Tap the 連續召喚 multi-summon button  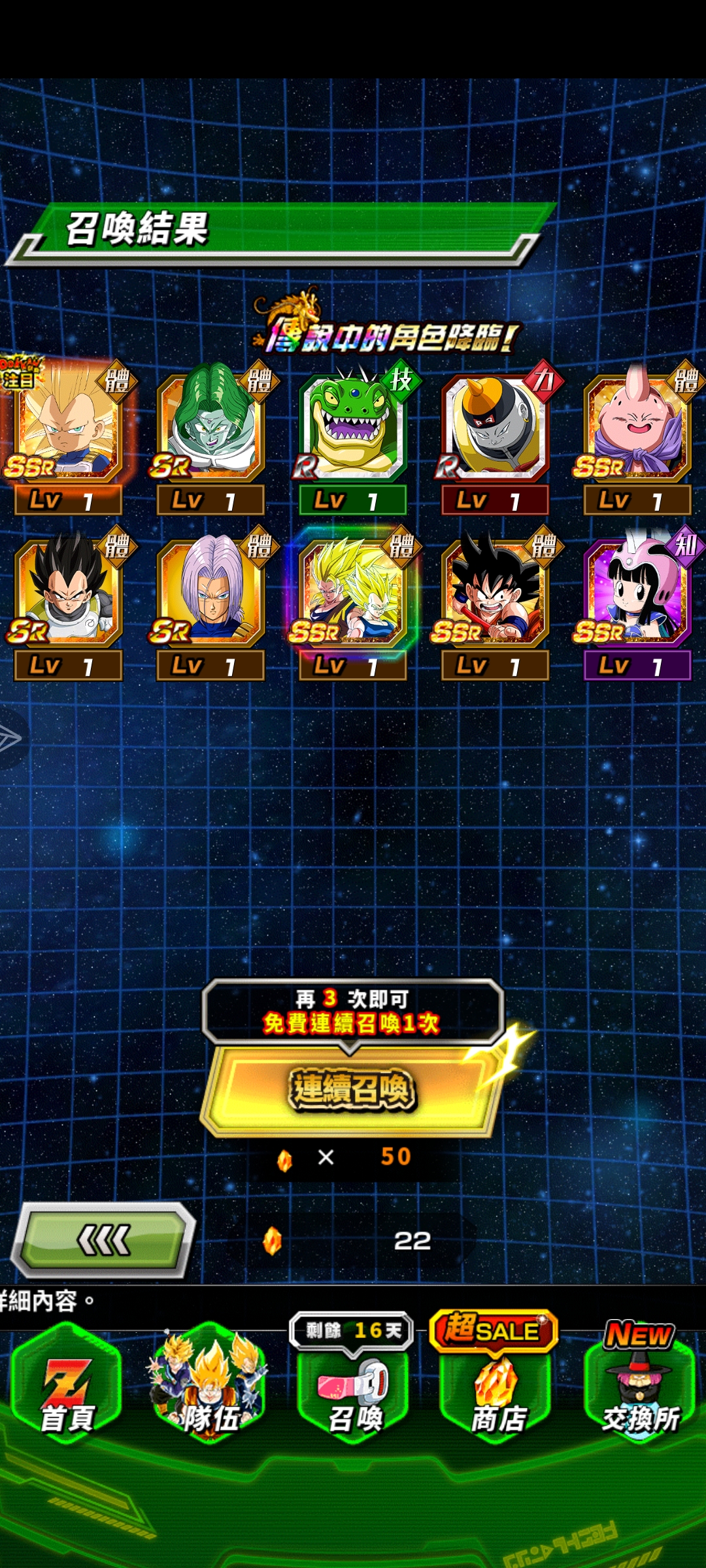pyautogui.click(x=352, y=1090)
